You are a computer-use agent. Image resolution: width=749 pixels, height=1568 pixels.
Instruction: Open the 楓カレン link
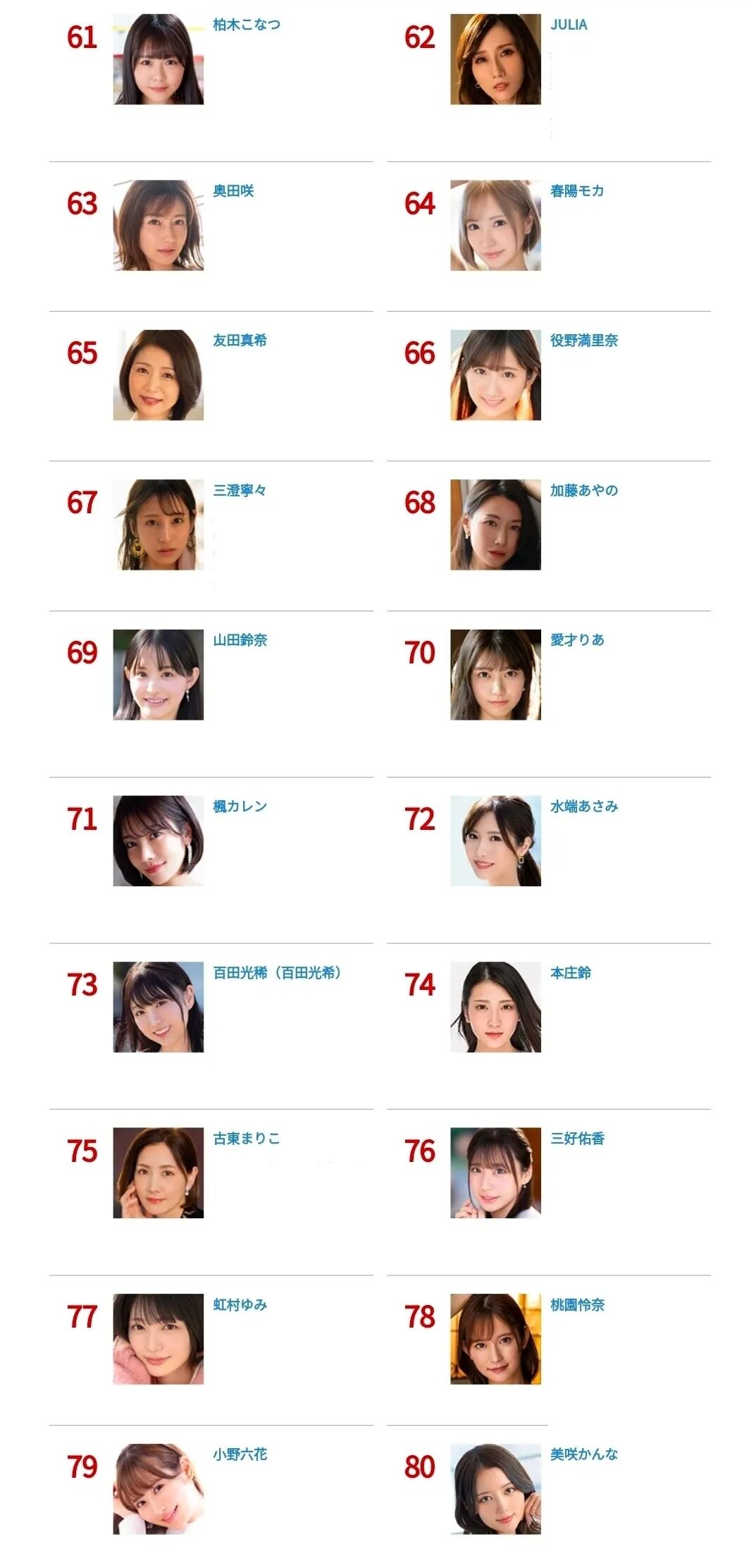[240, 807]
